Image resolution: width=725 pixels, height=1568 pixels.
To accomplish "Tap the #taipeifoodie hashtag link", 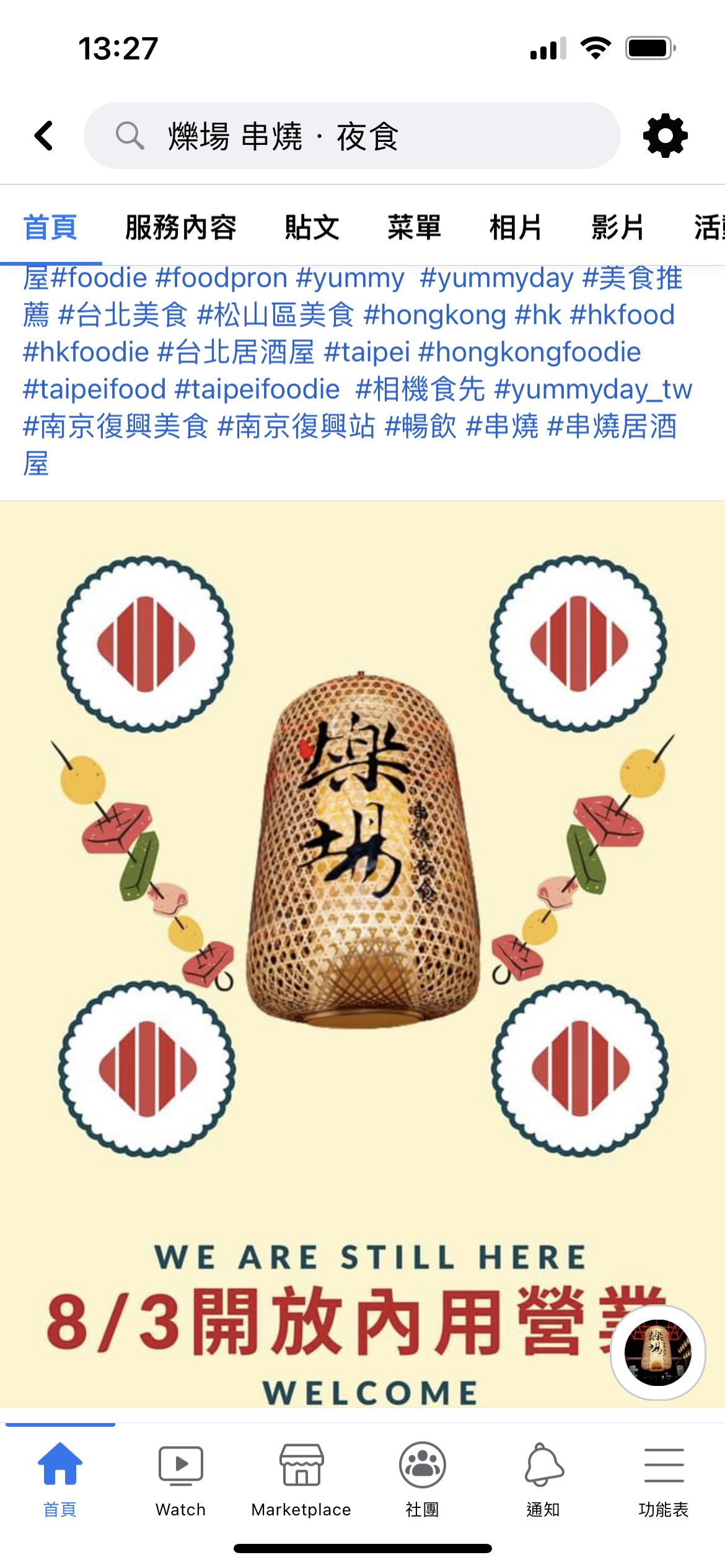I will [x=257, y=389].
